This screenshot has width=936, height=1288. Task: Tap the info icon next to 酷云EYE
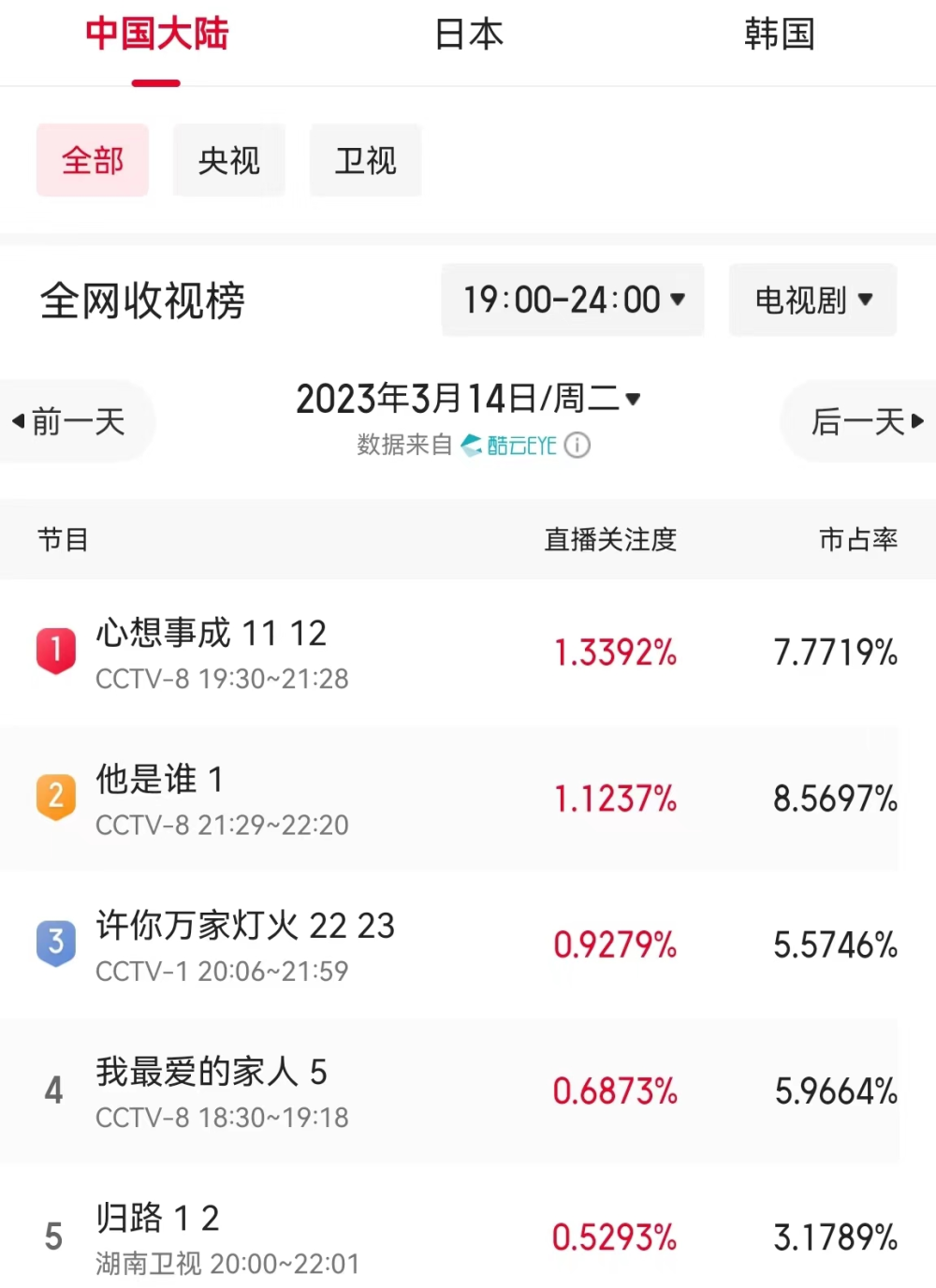[x=578, y=445]
